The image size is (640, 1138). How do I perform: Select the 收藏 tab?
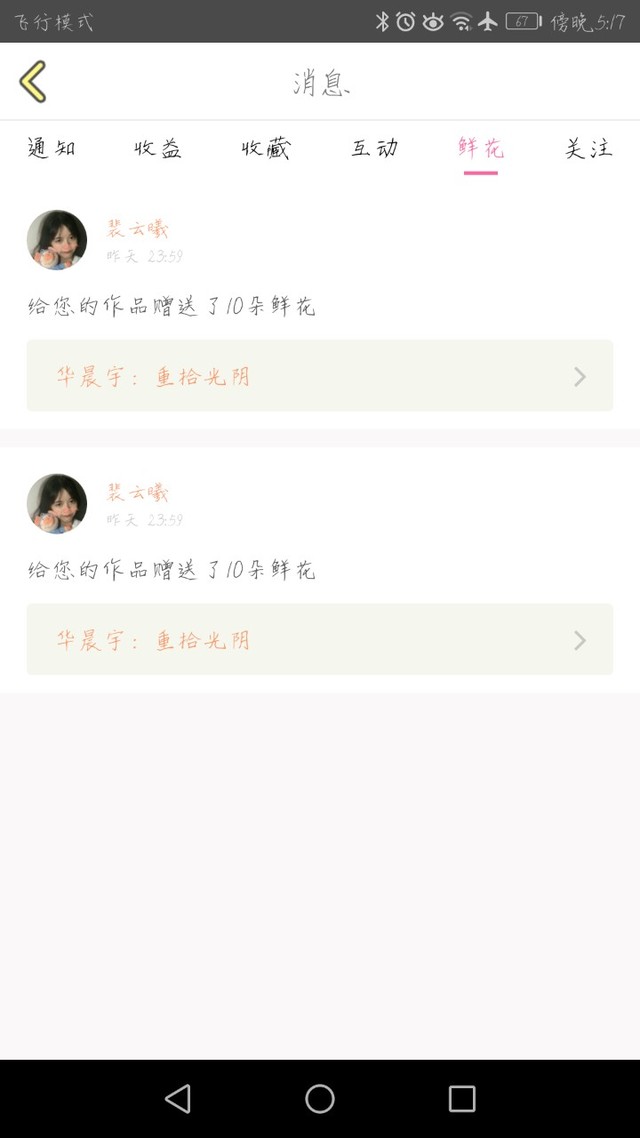(x=266, y=149)
